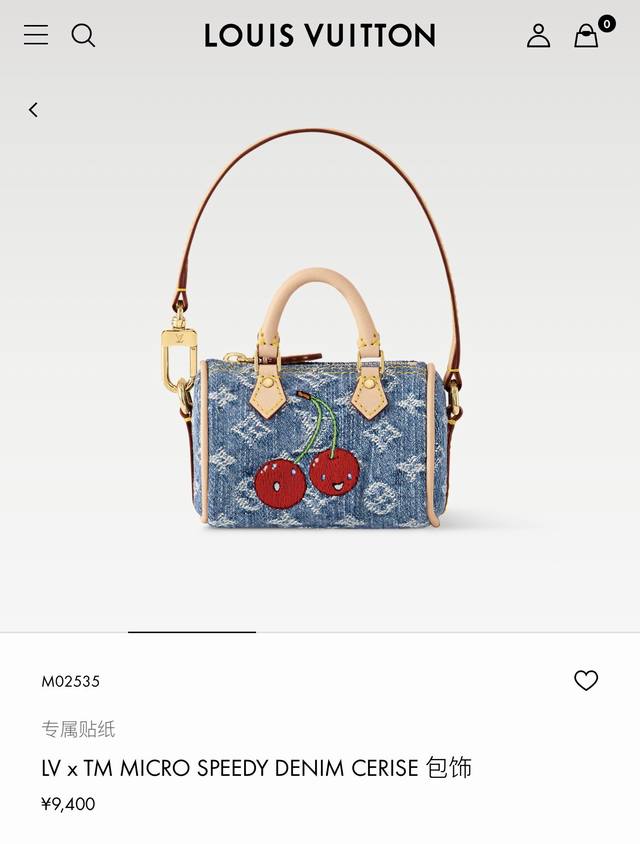
Task: Go back with the arrow
Action: (33, 110)
